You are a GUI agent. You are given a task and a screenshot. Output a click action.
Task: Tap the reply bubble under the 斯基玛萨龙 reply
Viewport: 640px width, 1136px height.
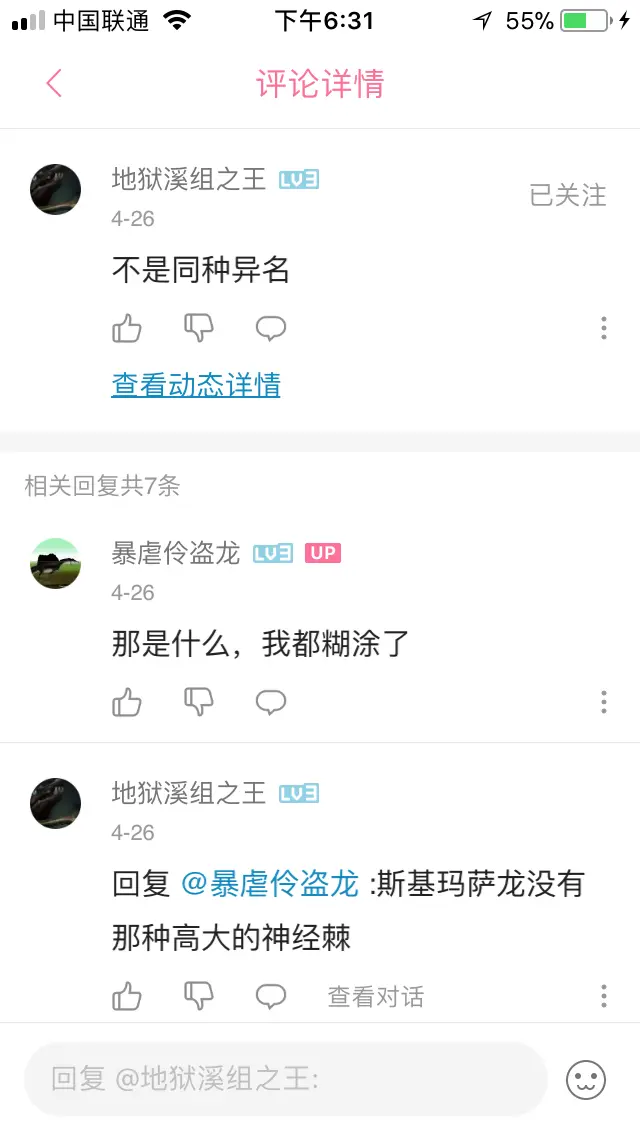[271, 996]
